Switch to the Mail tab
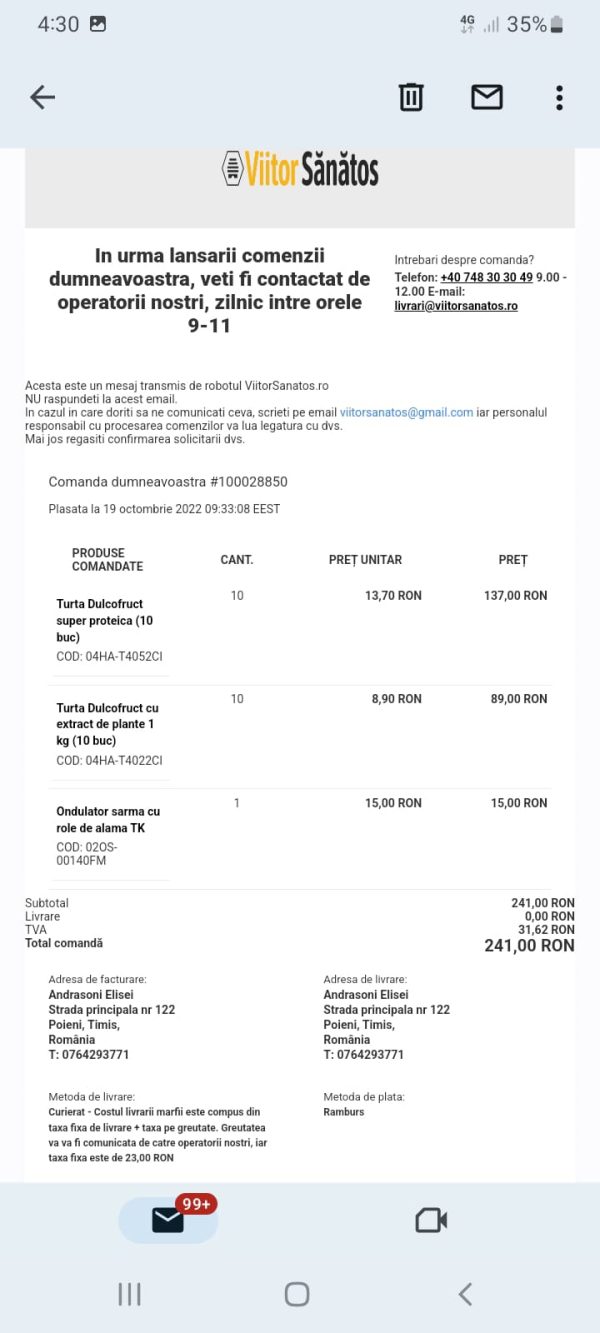Screen dimensions: 600x1333 pos(168,1220)
